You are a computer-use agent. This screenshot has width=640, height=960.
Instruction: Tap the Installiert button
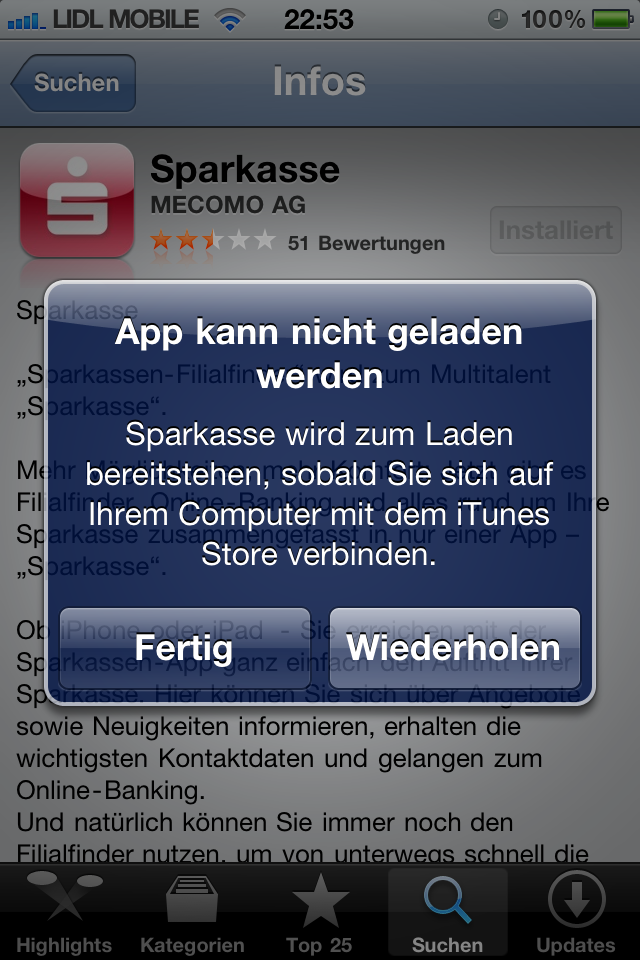[555, 231]
